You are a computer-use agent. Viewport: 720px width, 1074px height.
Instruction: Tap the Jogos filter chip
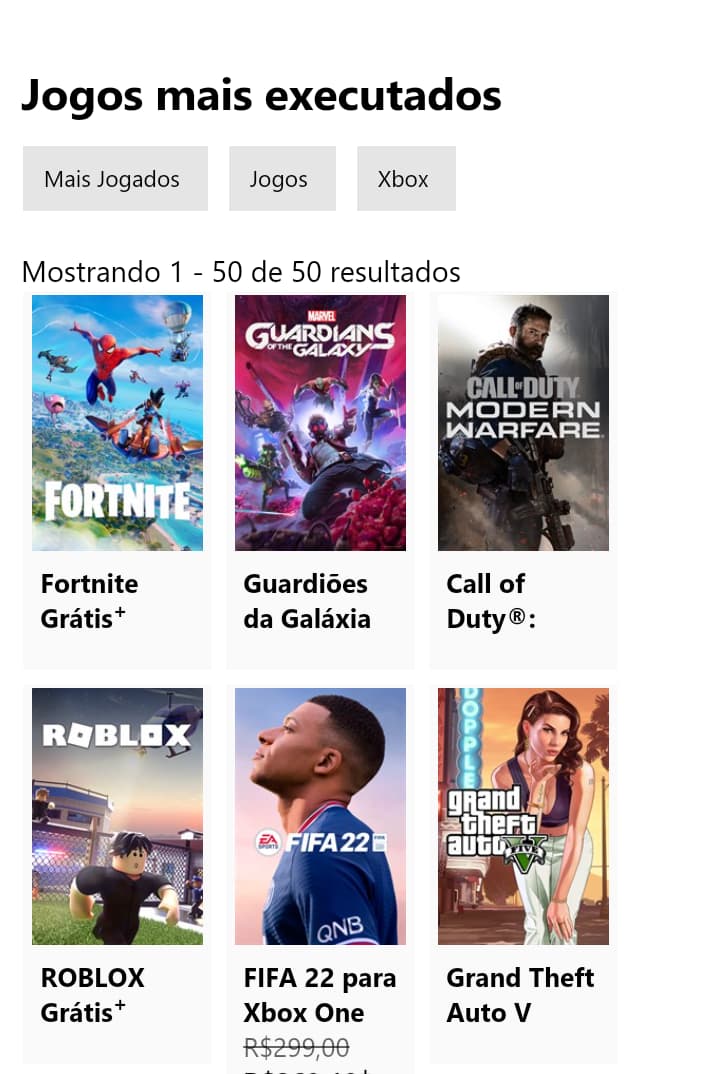coord(281,179)
